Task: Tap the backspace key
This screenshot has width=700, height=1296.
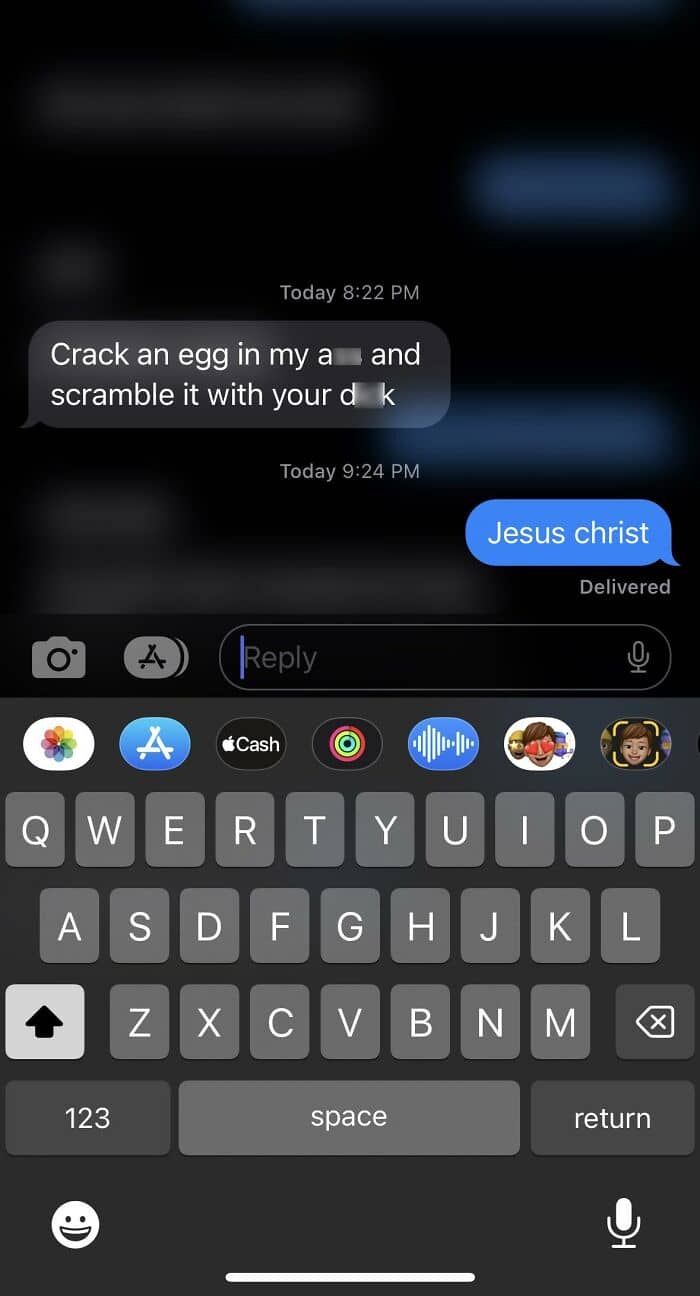Action: tap(655, 1022)
